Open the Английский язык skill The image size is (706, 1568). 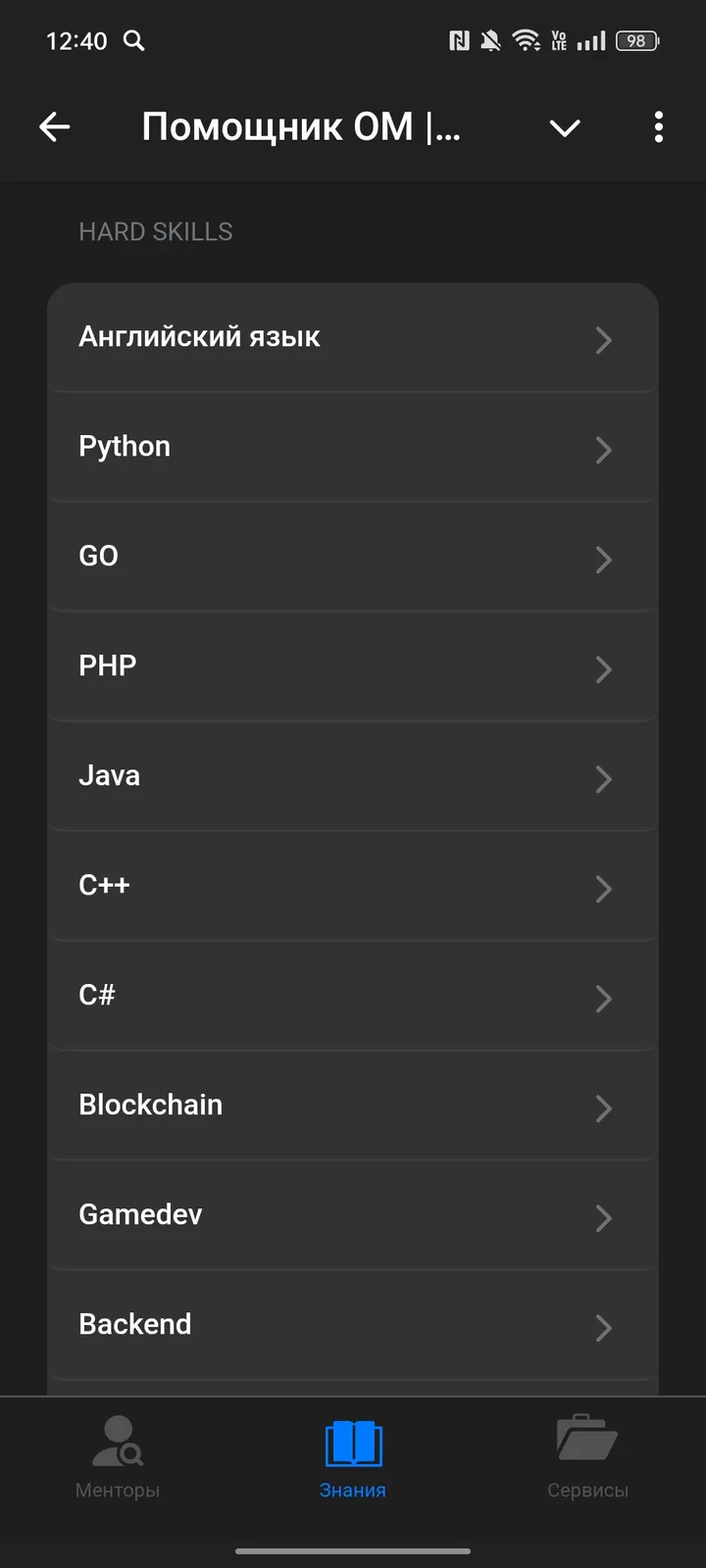point(353,337)
